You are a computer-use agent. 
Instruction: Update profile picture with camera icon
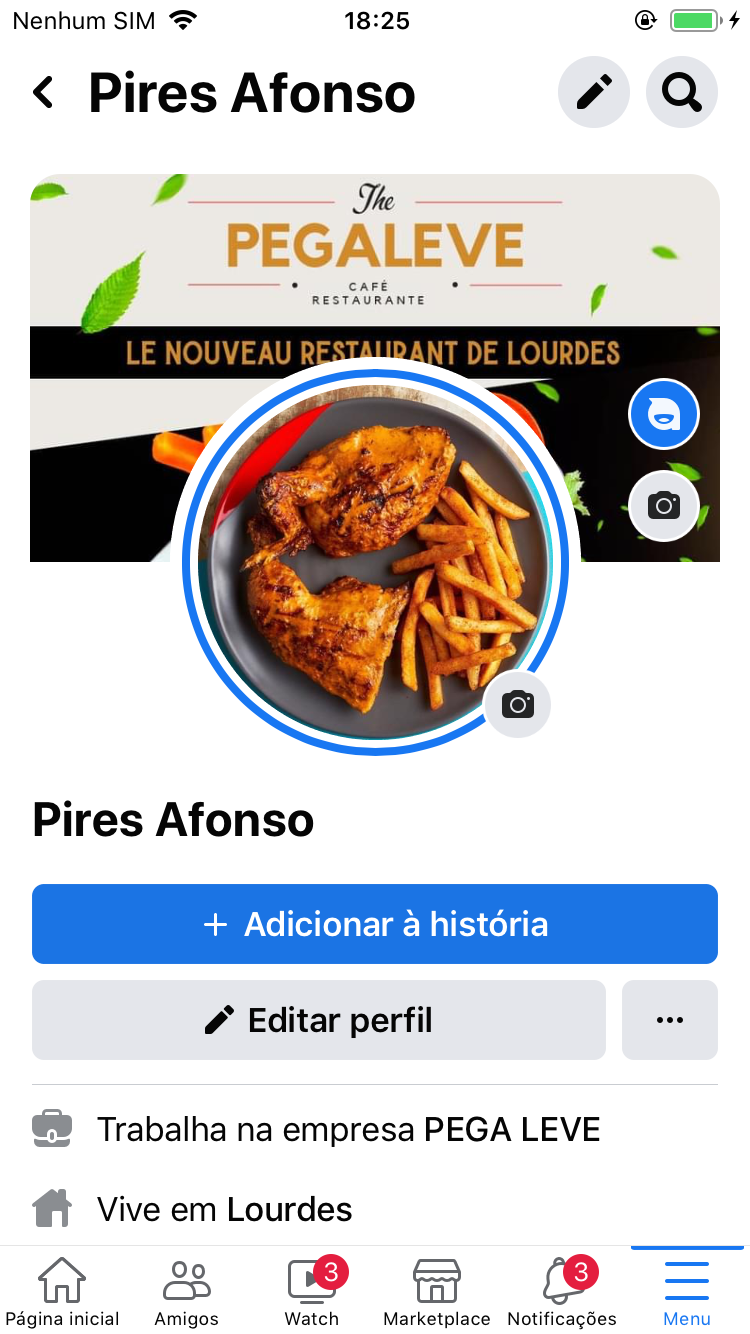(x=517, y=705)
